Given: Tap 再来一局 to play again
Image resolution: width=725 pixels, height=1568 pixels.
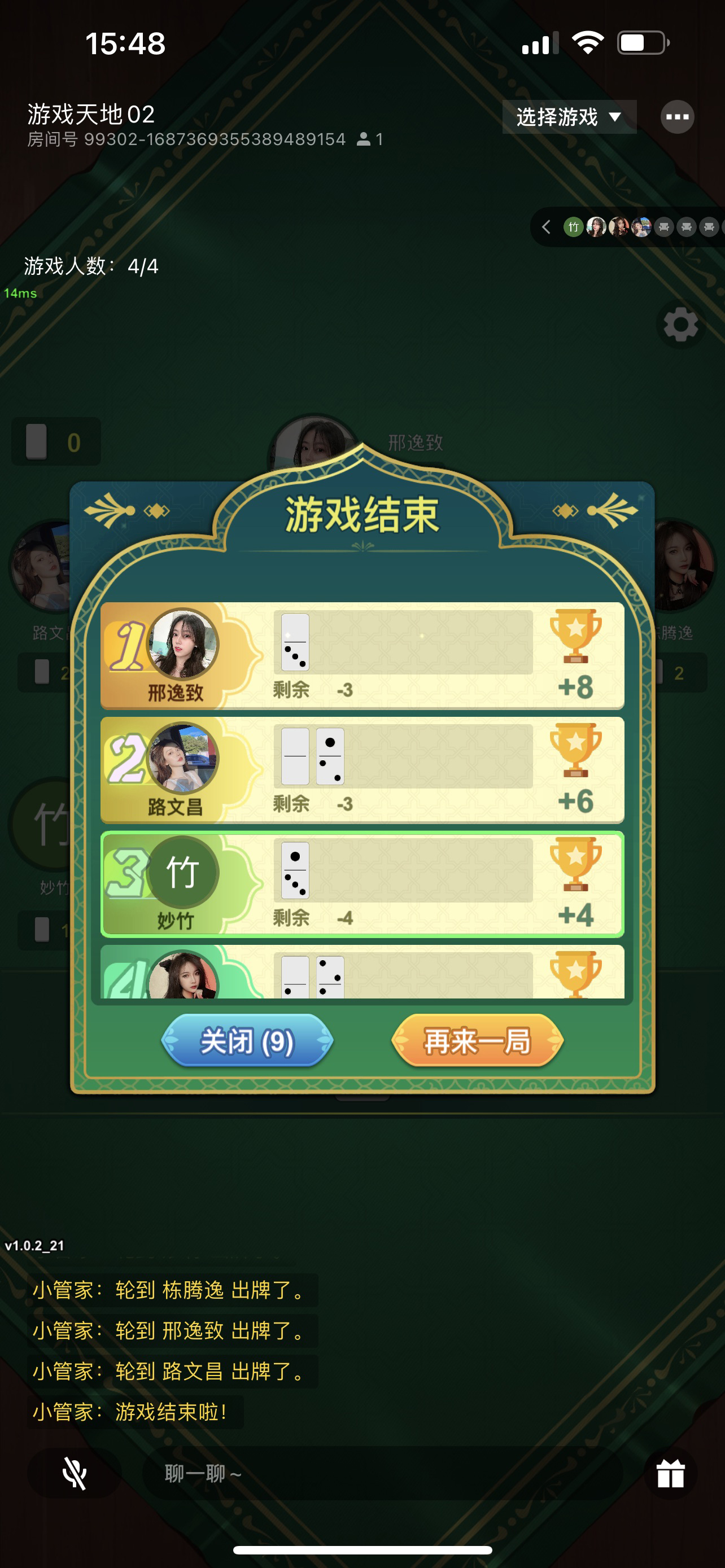Looking at the screenshot, I should pos(477,1041).
